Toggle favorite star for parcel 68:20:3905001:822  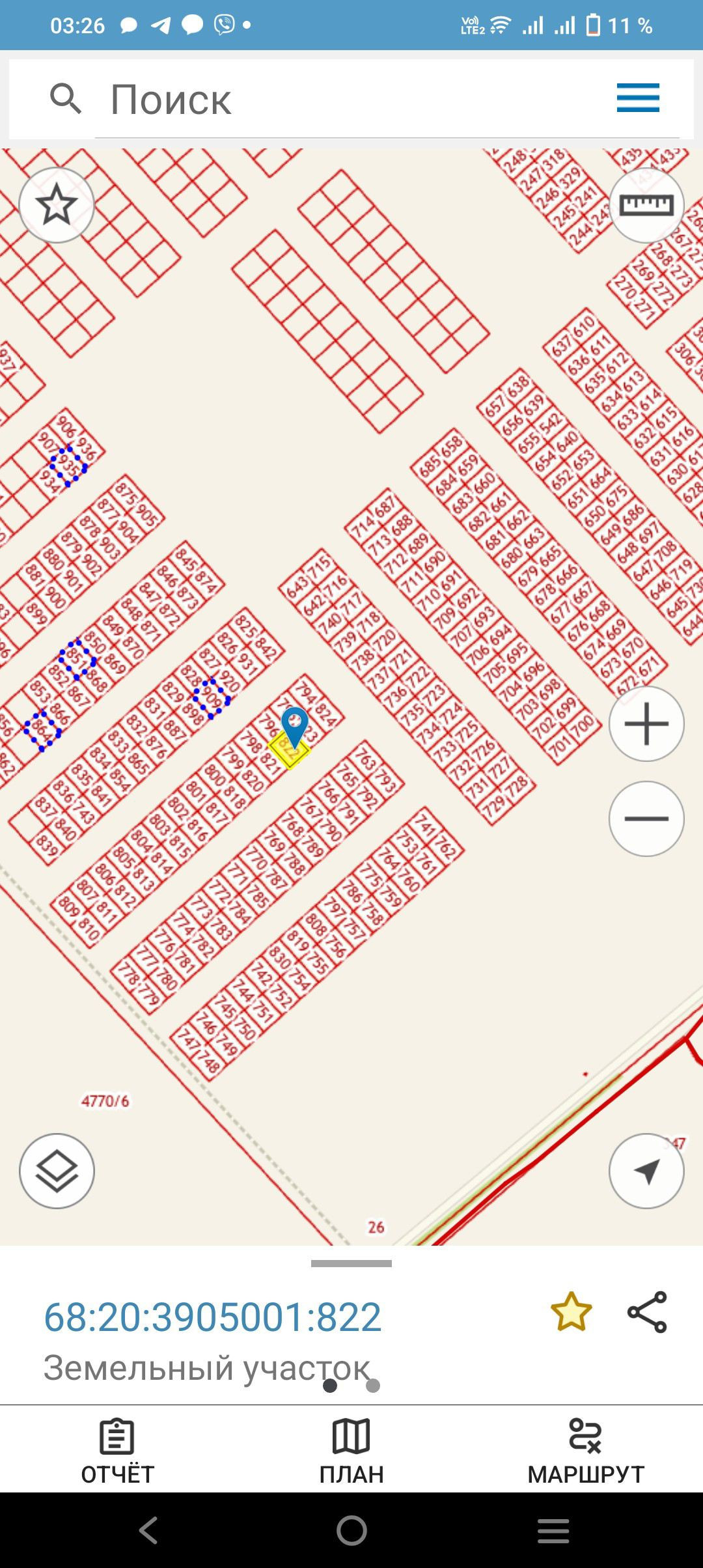[x=571, y=1312]
